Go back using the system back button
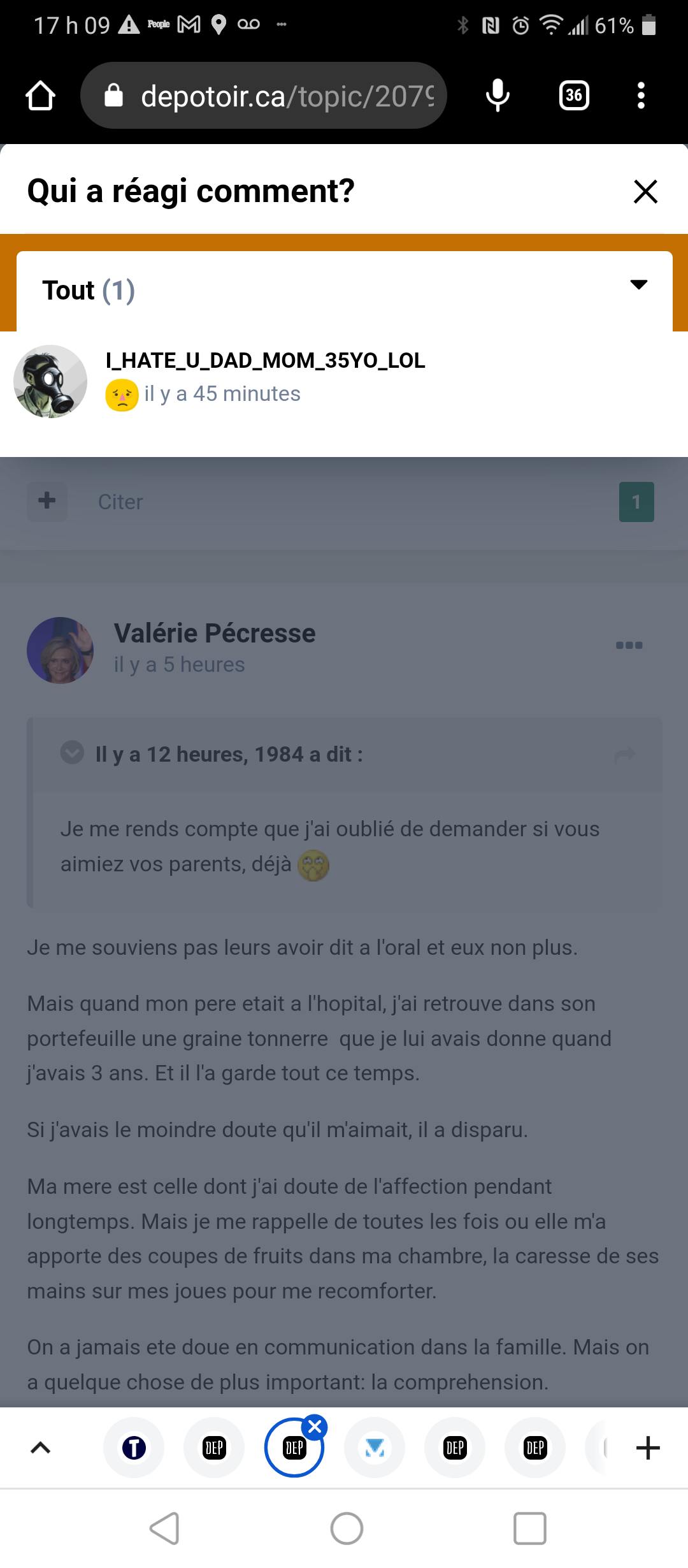The height and width of the screenshot is (1568, 688). tap(164, 1528)
